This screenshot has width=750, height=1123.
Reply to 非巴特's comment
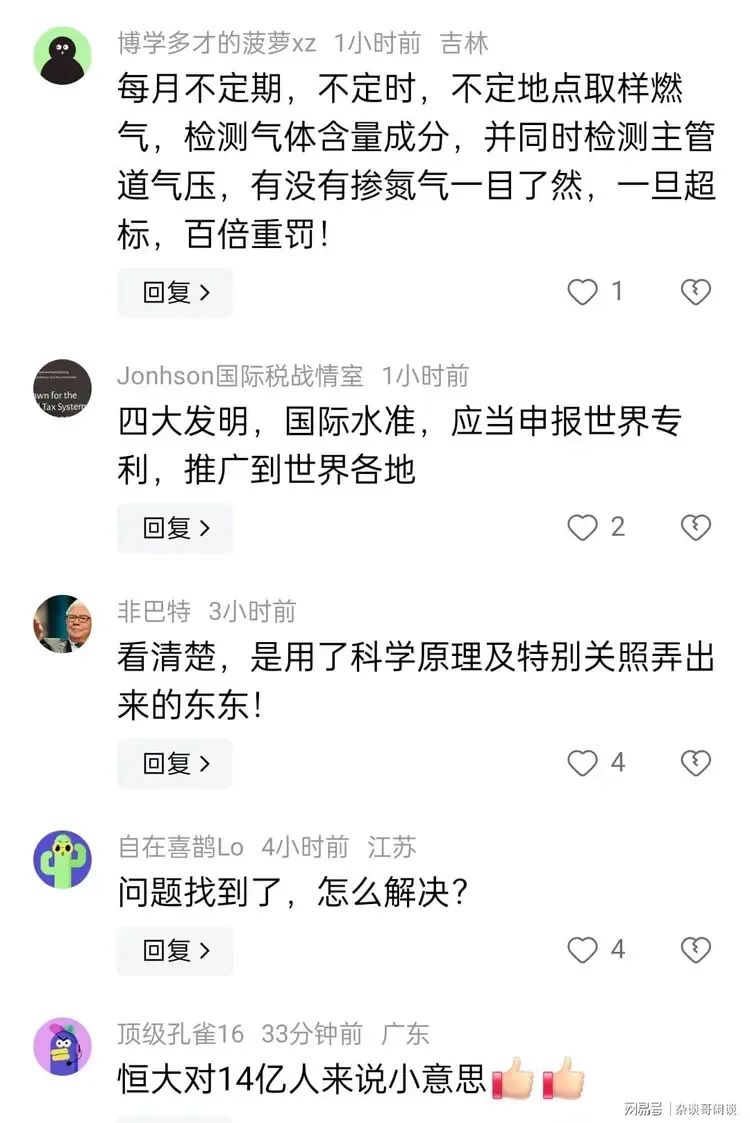pos(175,764)
